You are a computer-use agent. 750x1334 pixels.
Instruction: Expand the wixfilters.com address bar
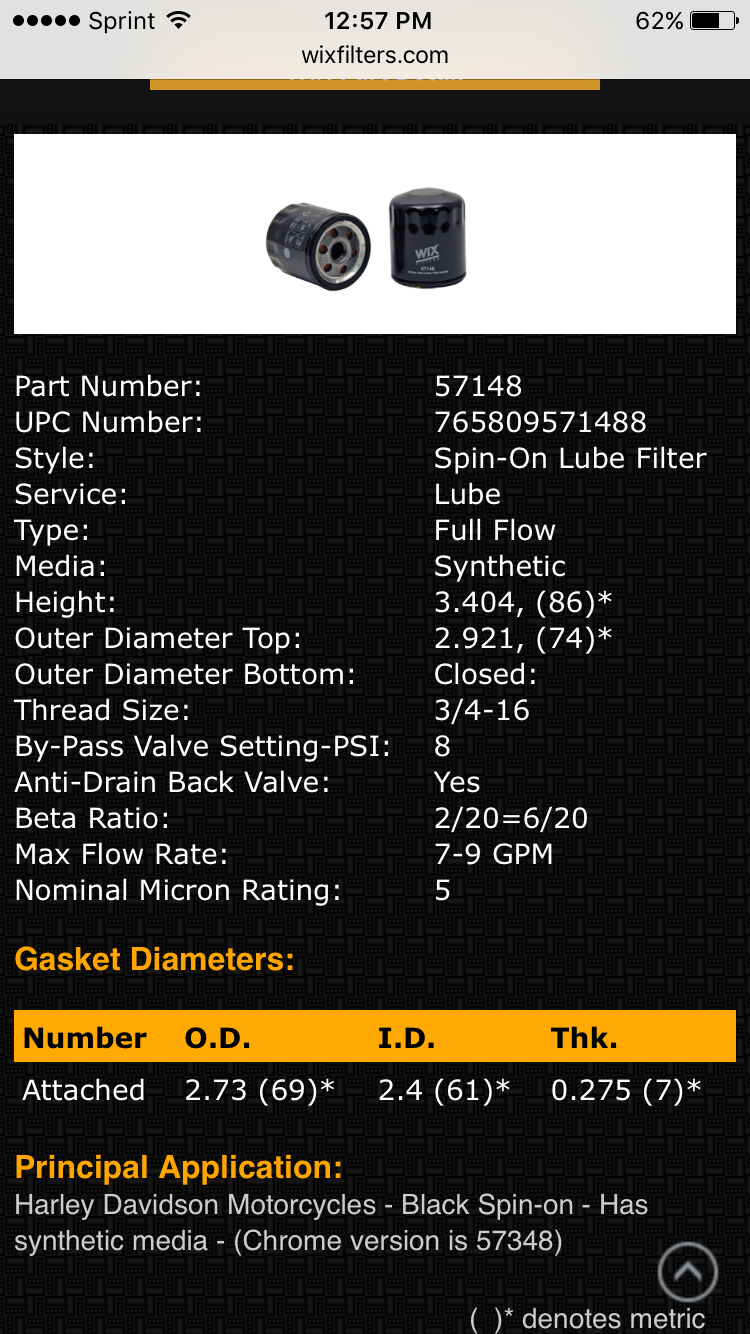click(375, 56)
